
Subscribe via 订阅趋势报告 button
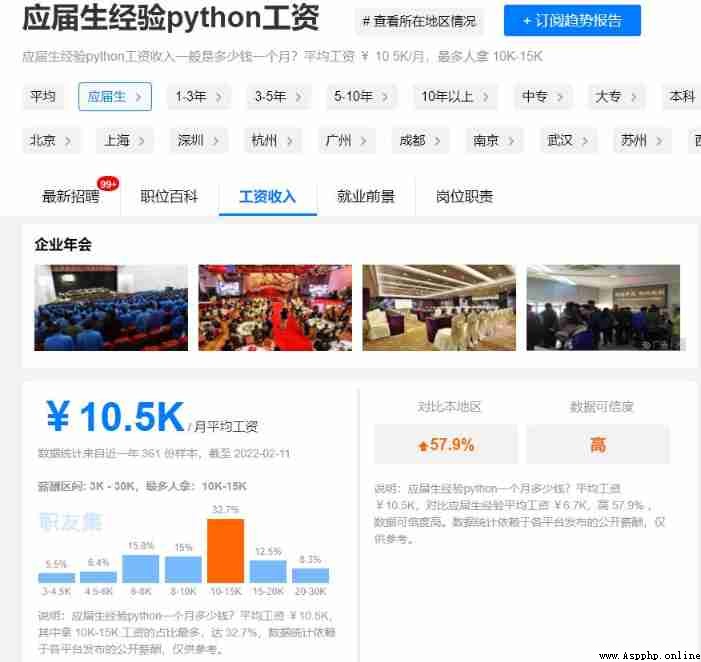[572, 21]
